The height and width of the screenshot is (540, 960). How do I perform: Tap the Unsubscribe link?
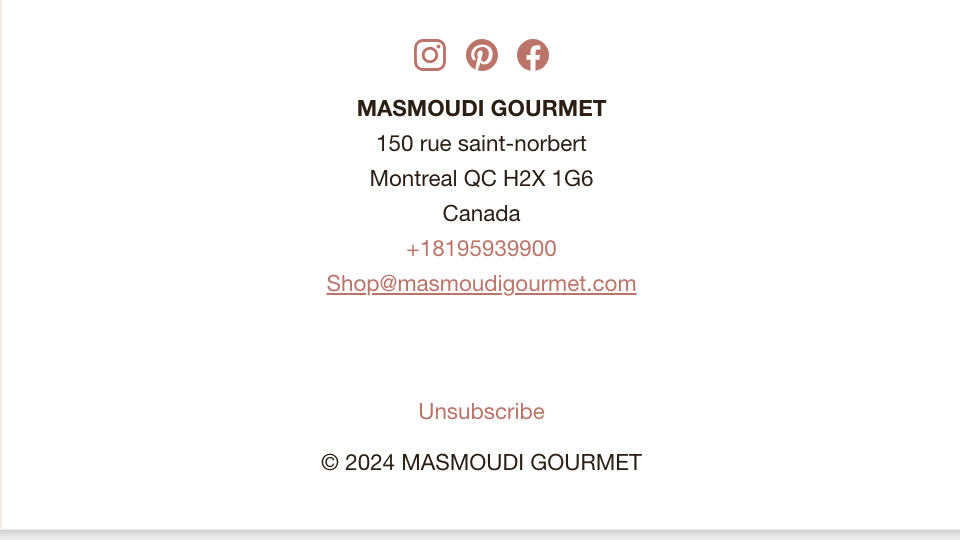coord(481,412)
